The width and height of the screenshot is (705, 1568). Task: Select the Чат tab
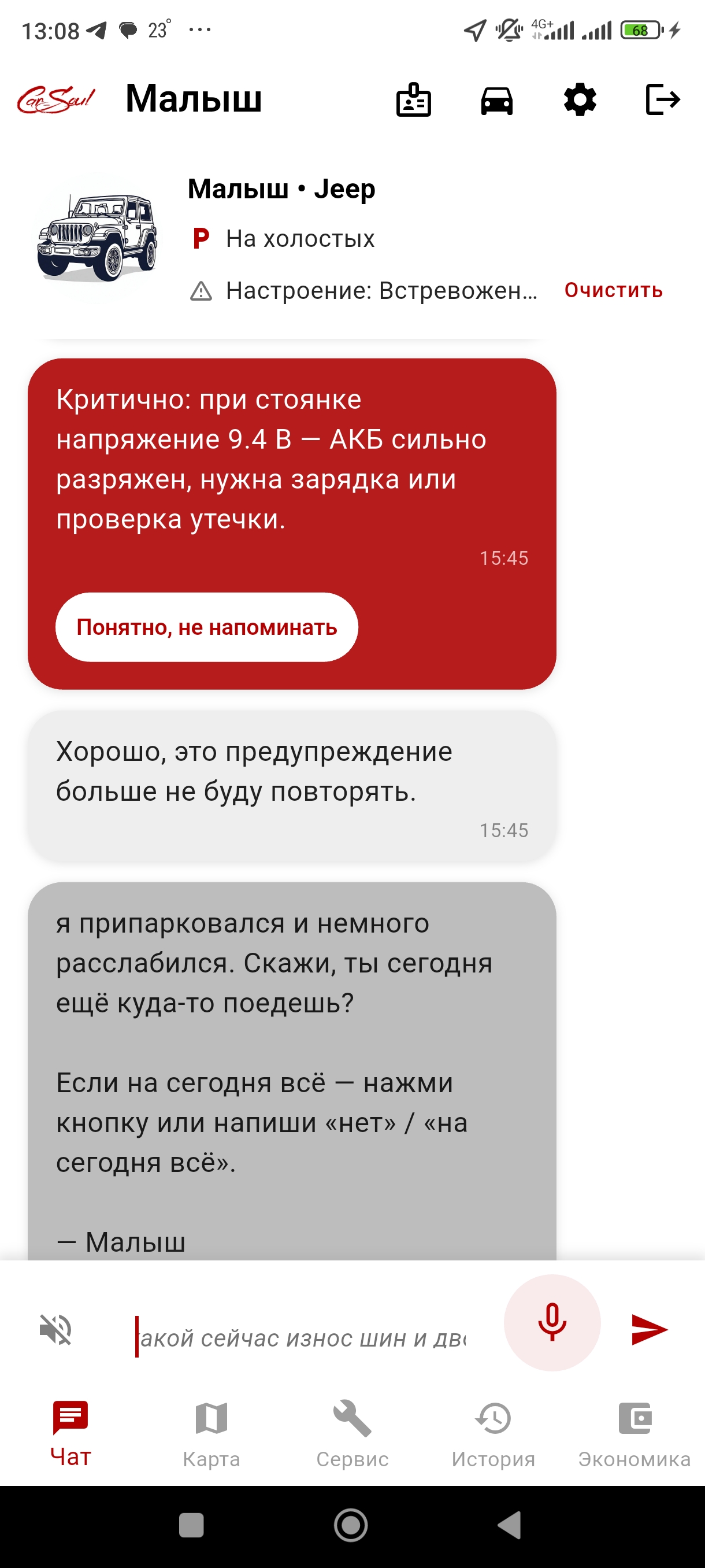(x=70, y=1434)
